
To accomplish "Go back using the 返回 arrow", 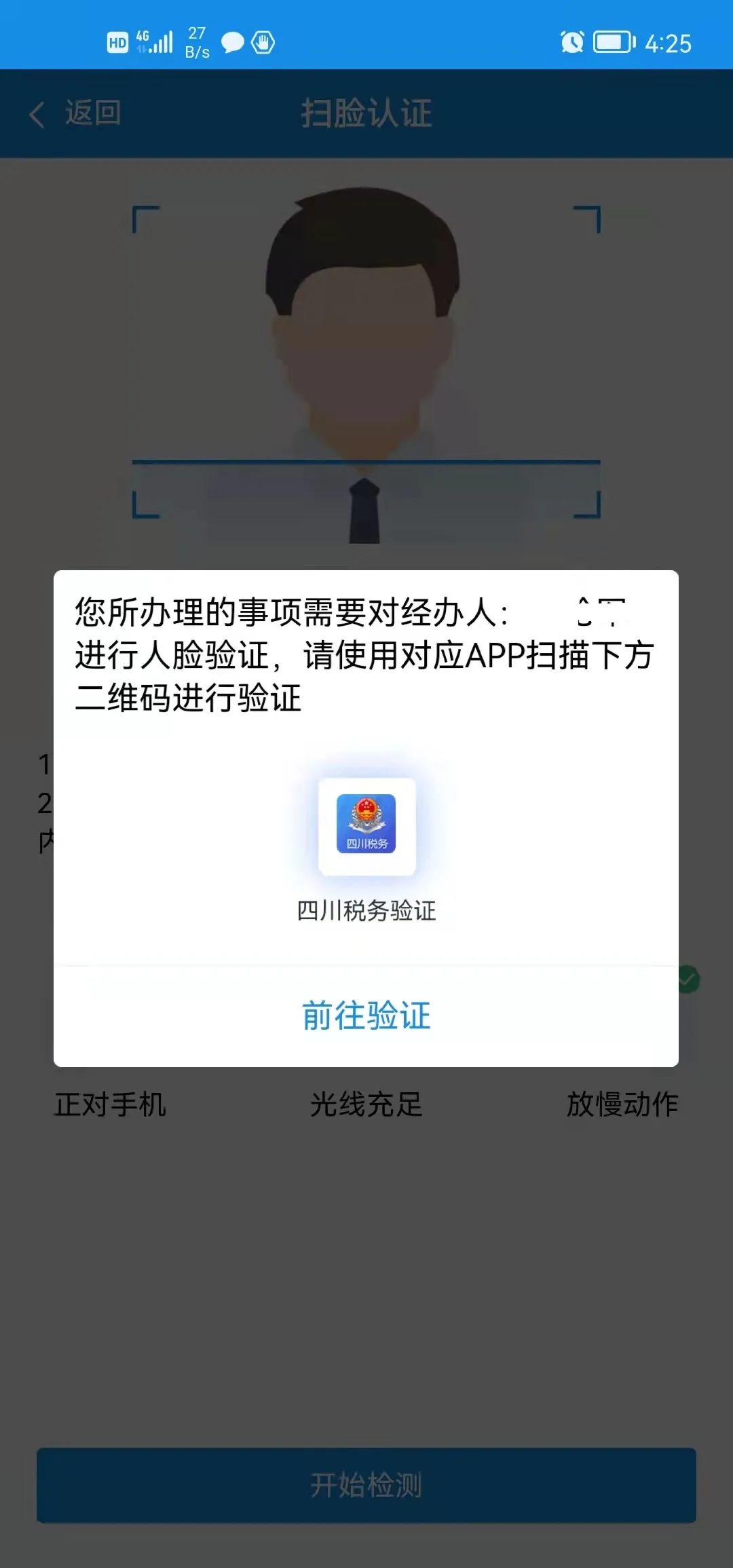I will [75, 113].
